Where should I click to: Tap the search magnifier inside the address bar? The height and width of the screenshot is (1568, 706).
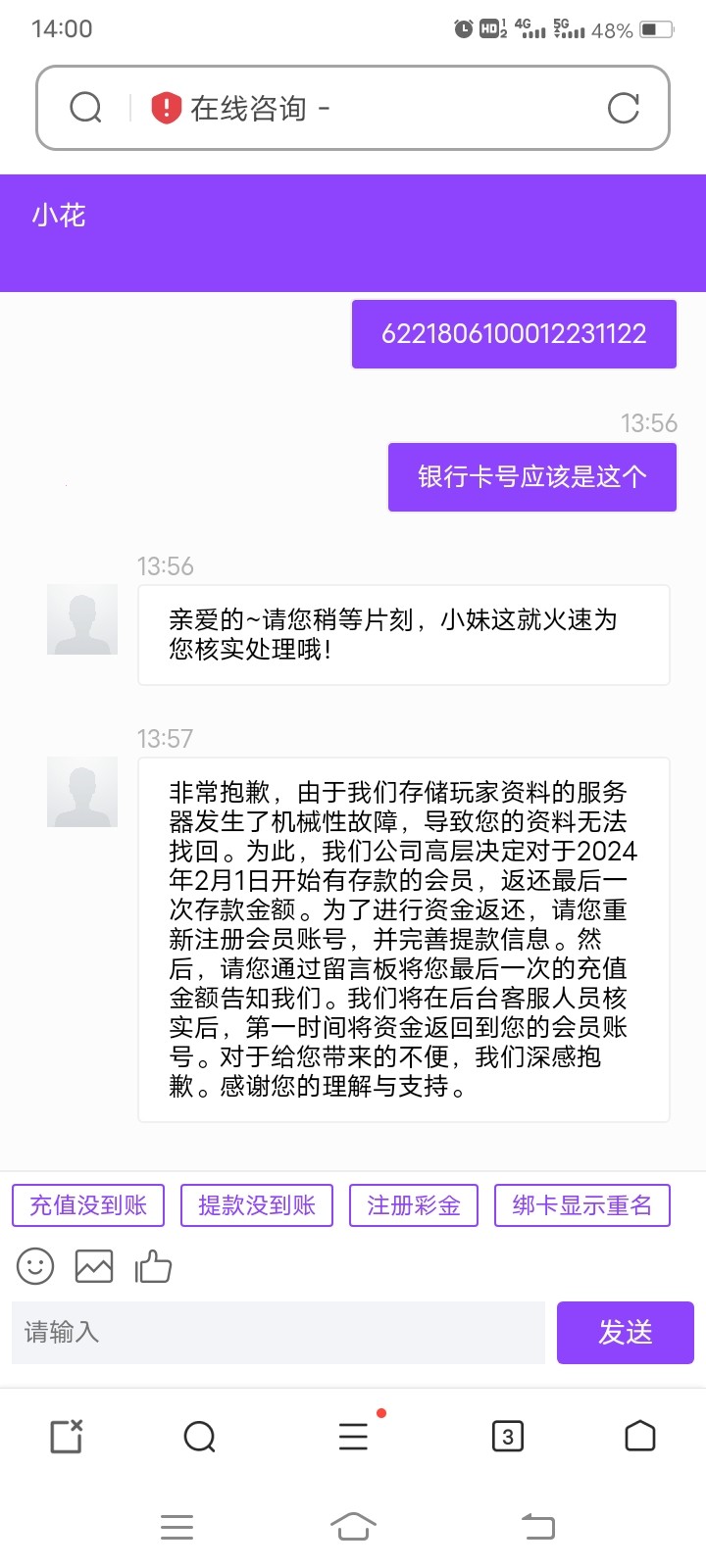(86, 108)
